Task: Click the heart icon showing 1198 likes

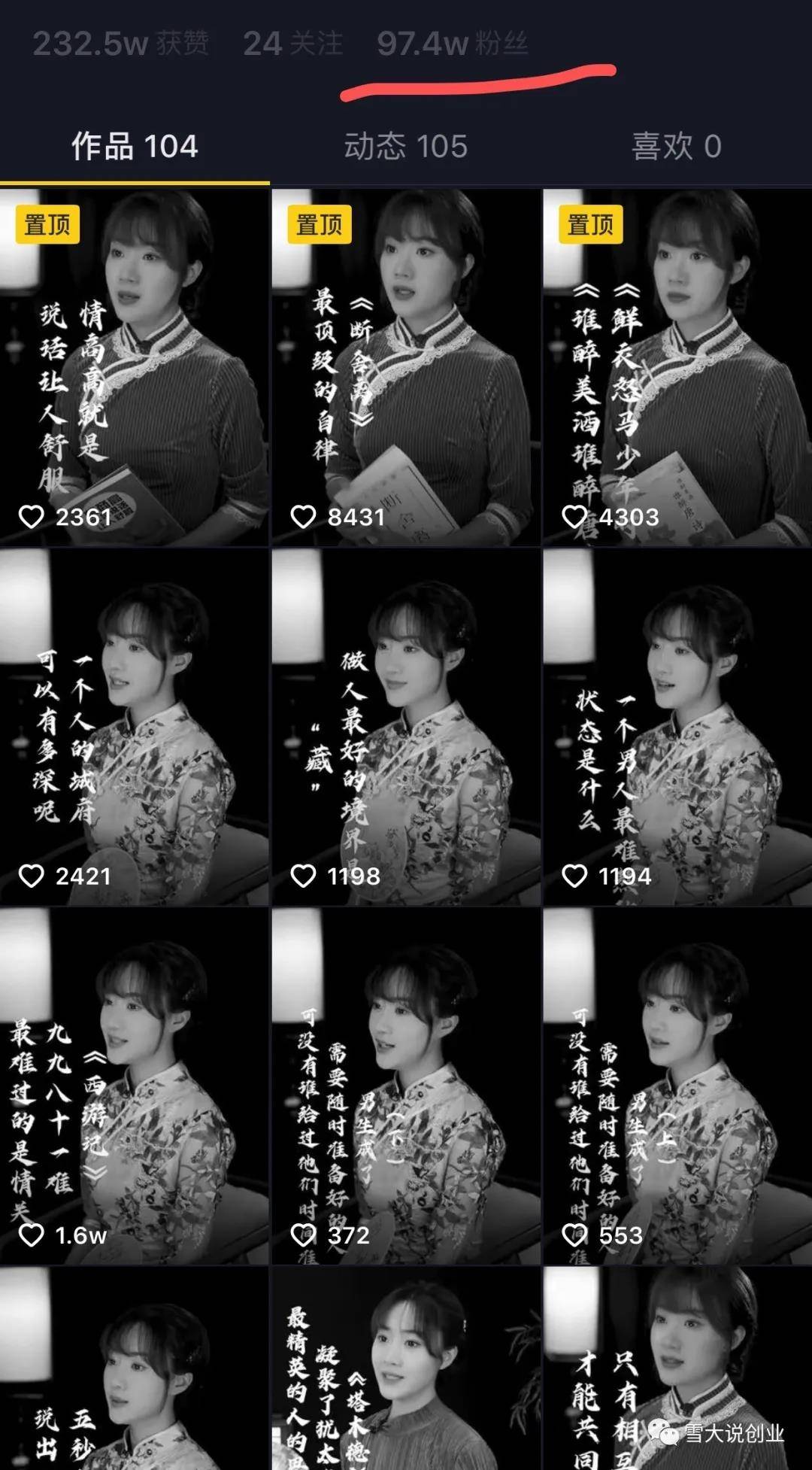Action: 302,876
